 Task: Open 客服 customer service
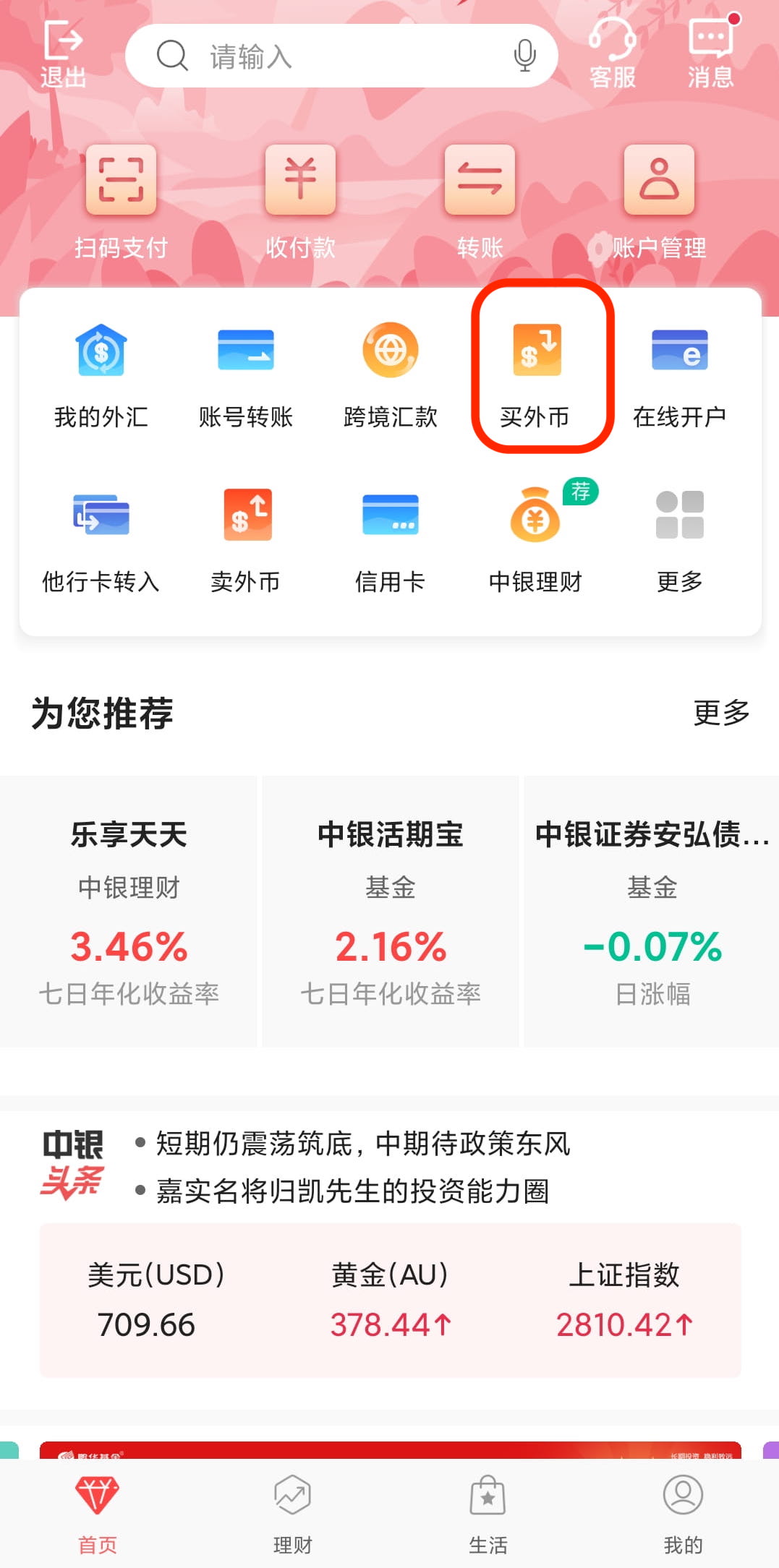(612, 53)
